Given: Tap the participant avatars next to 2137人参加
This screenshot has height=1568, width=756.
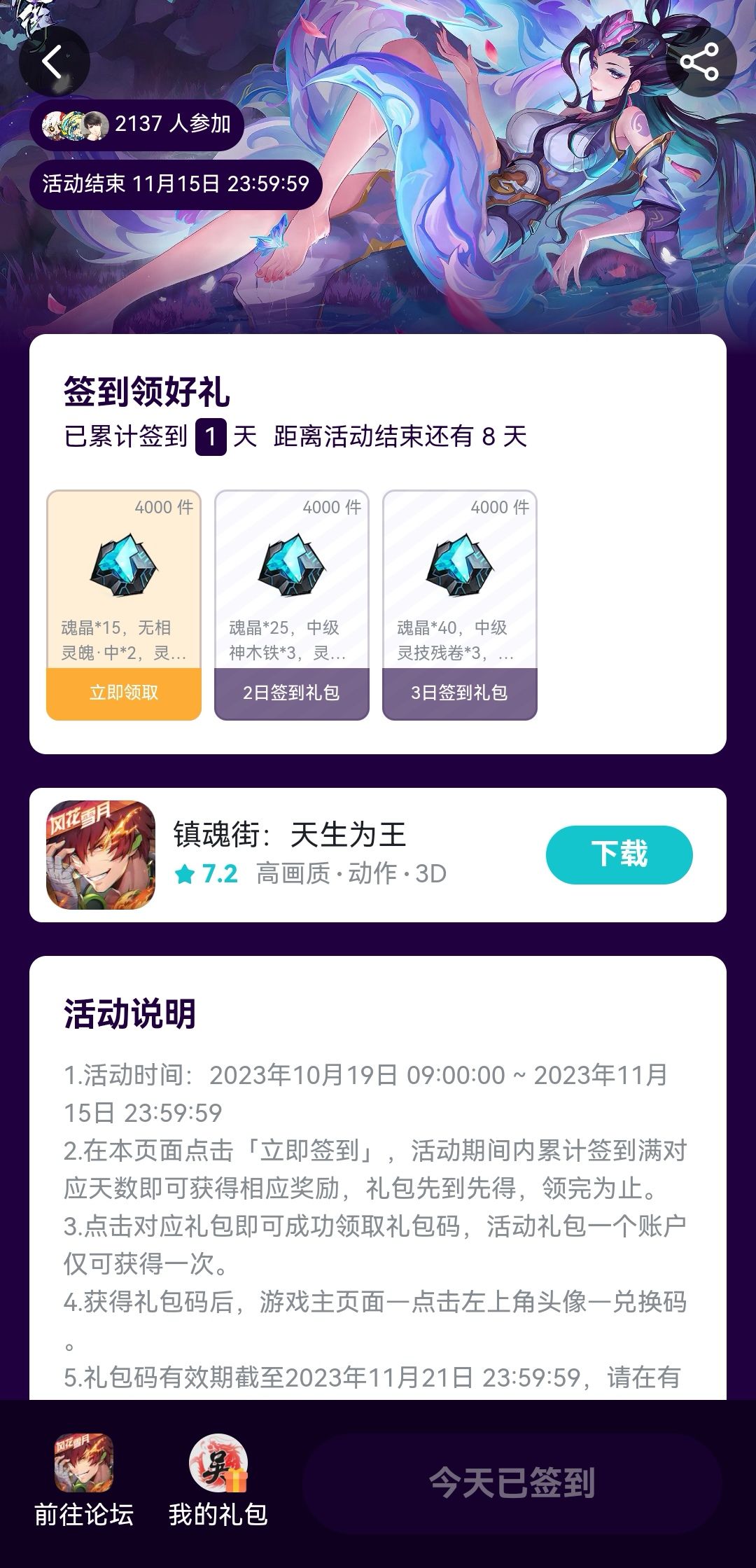Looking at the screenshot, I should point(72,125).
